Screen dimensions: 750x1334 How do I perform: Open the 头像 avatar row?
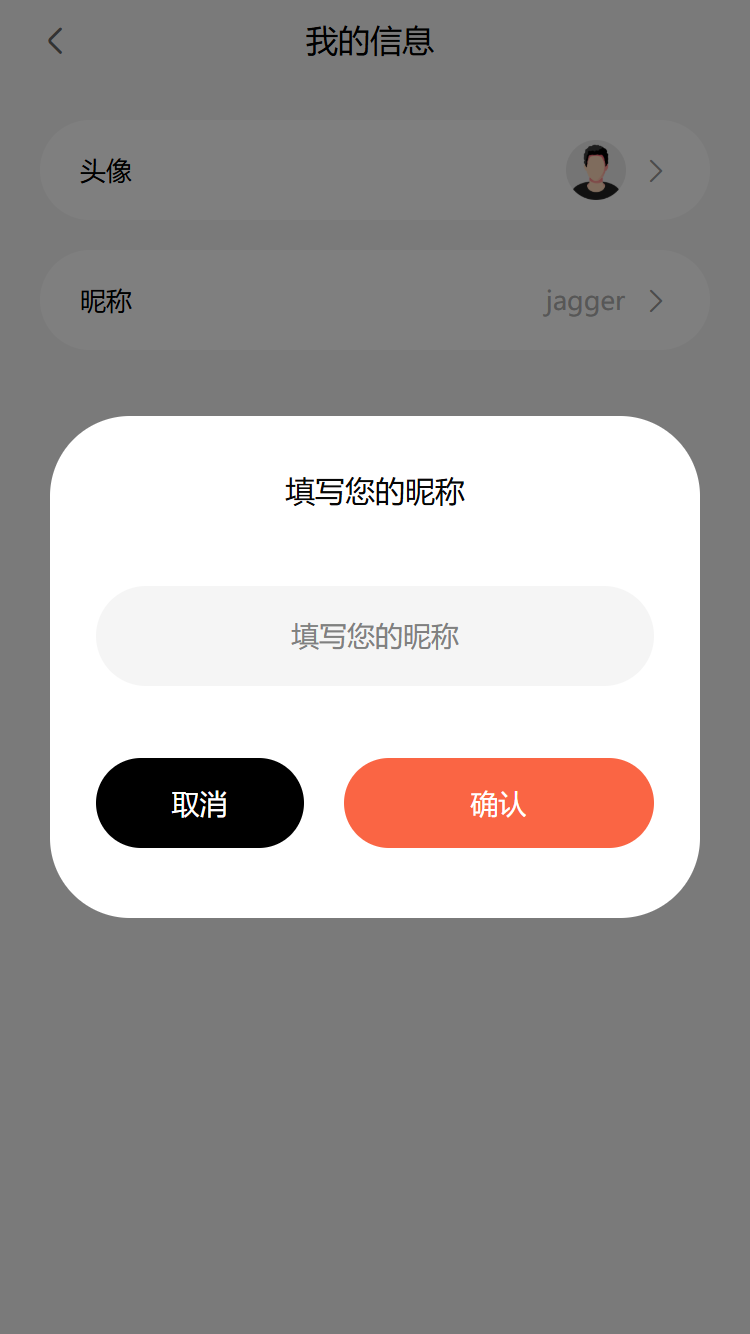(375, 171)
